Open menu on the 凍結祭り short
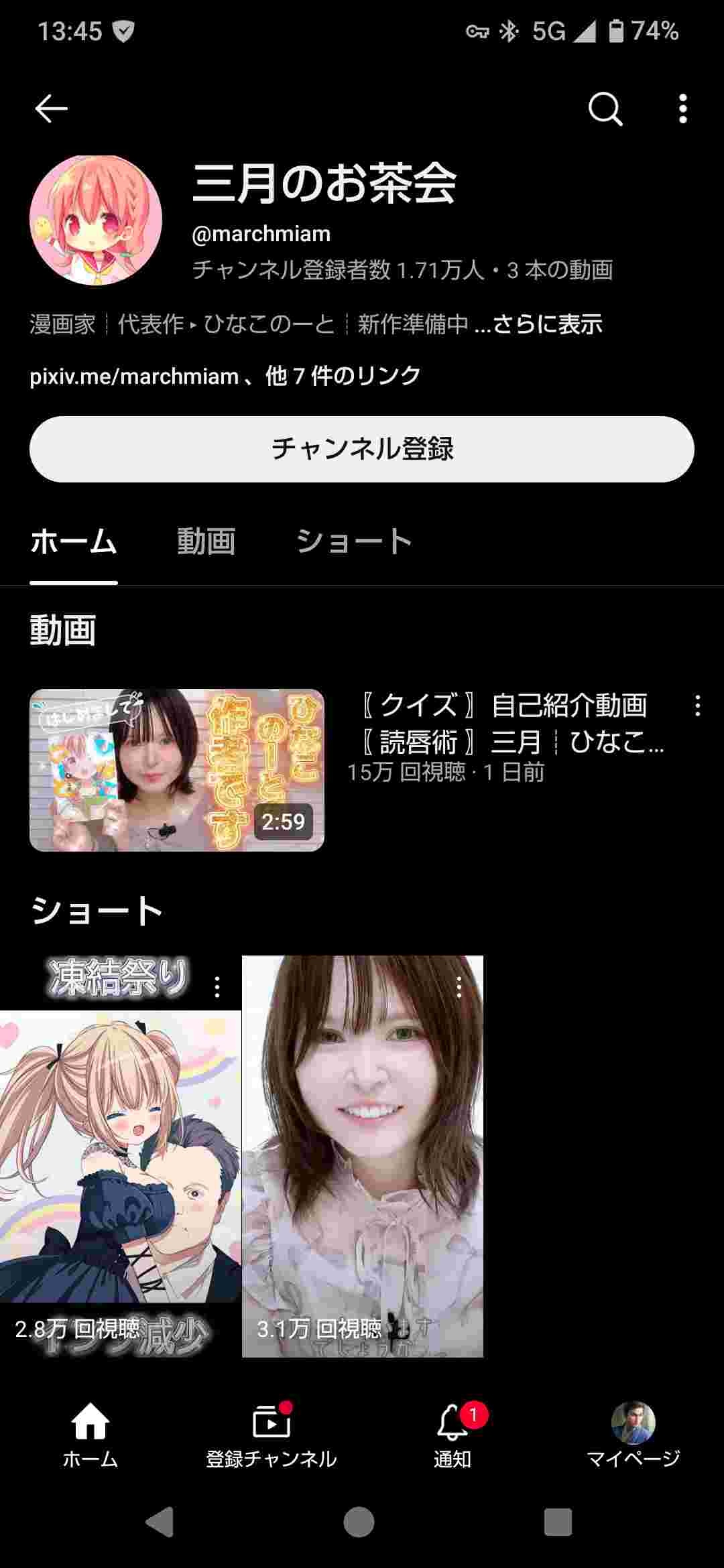724x1568 pixels. [x=217, y=987]
